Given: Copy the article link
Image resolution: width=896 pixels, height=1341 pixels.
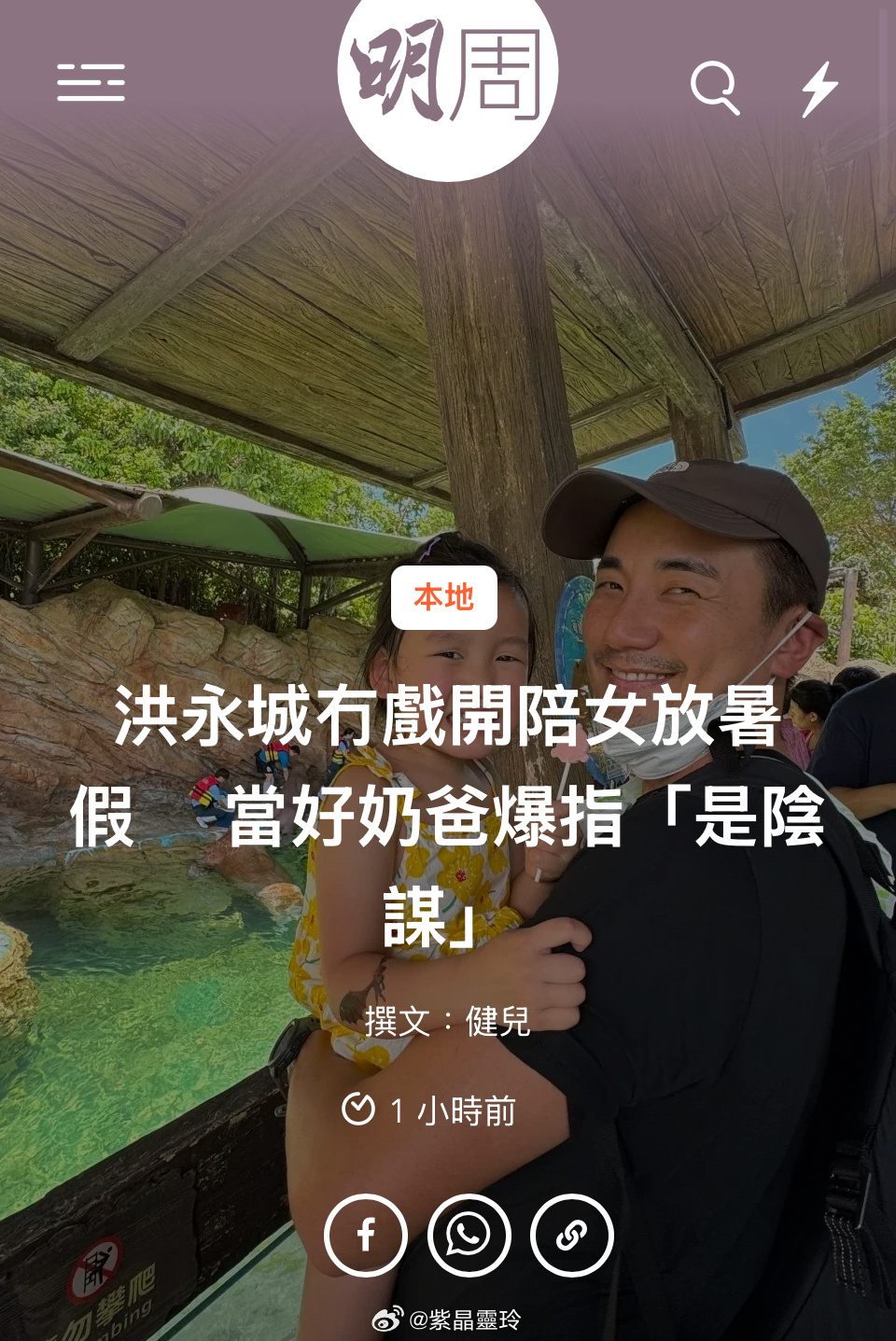Looking at the screenshot, I should tap(571, 1235).
